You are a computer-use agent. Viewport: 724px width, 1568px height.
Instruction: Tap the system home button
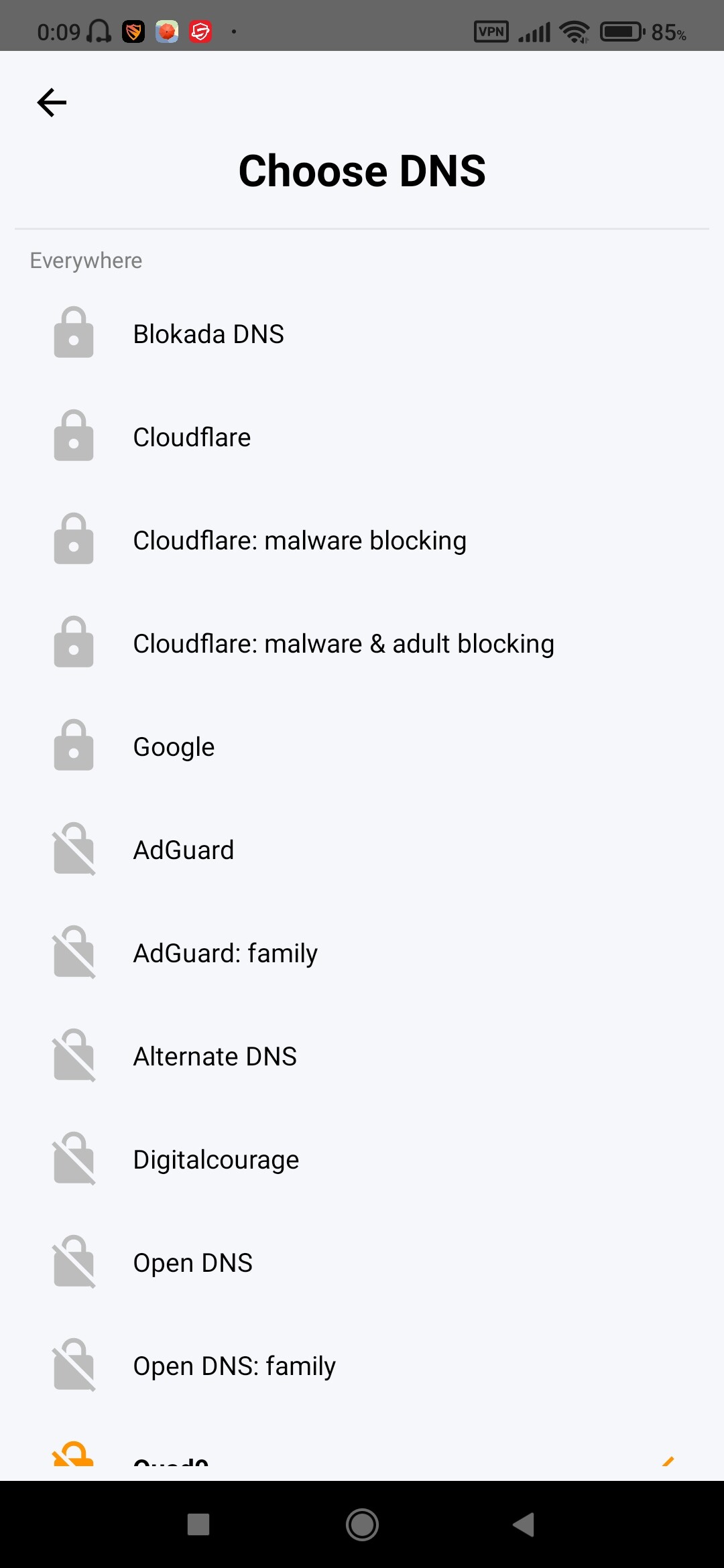[362, 1524]
